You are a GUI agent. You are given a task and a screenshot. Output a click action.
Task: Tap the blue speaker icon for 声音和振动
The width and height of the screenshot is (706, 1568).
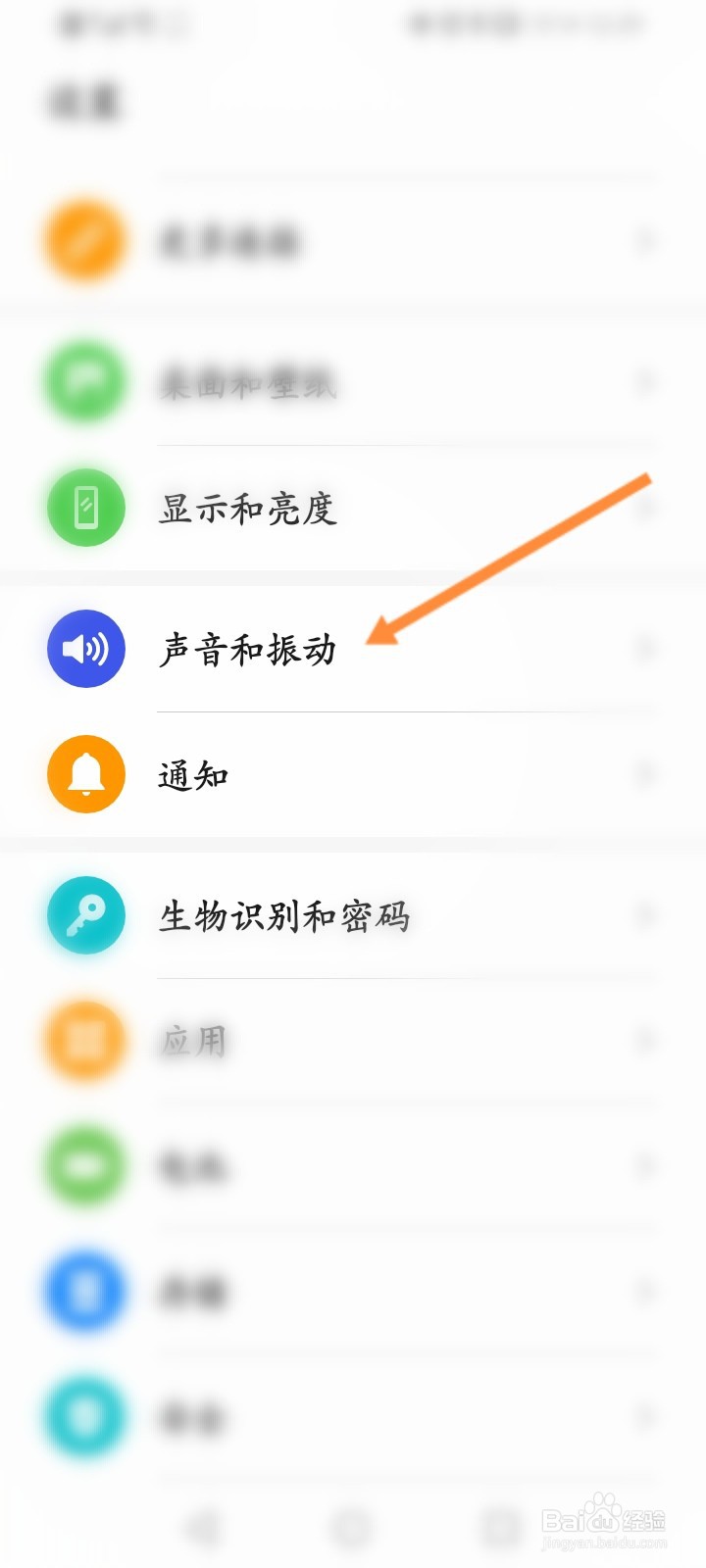[84, 648]
